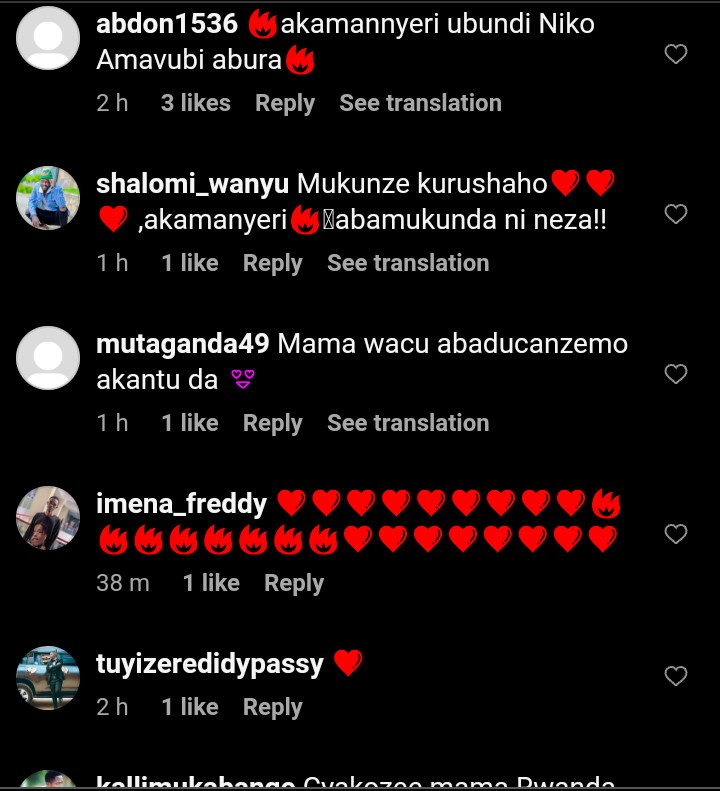See translation of mutaganda49's comment
This screenshot has width=720, height=791.
(x=408, y=423)
